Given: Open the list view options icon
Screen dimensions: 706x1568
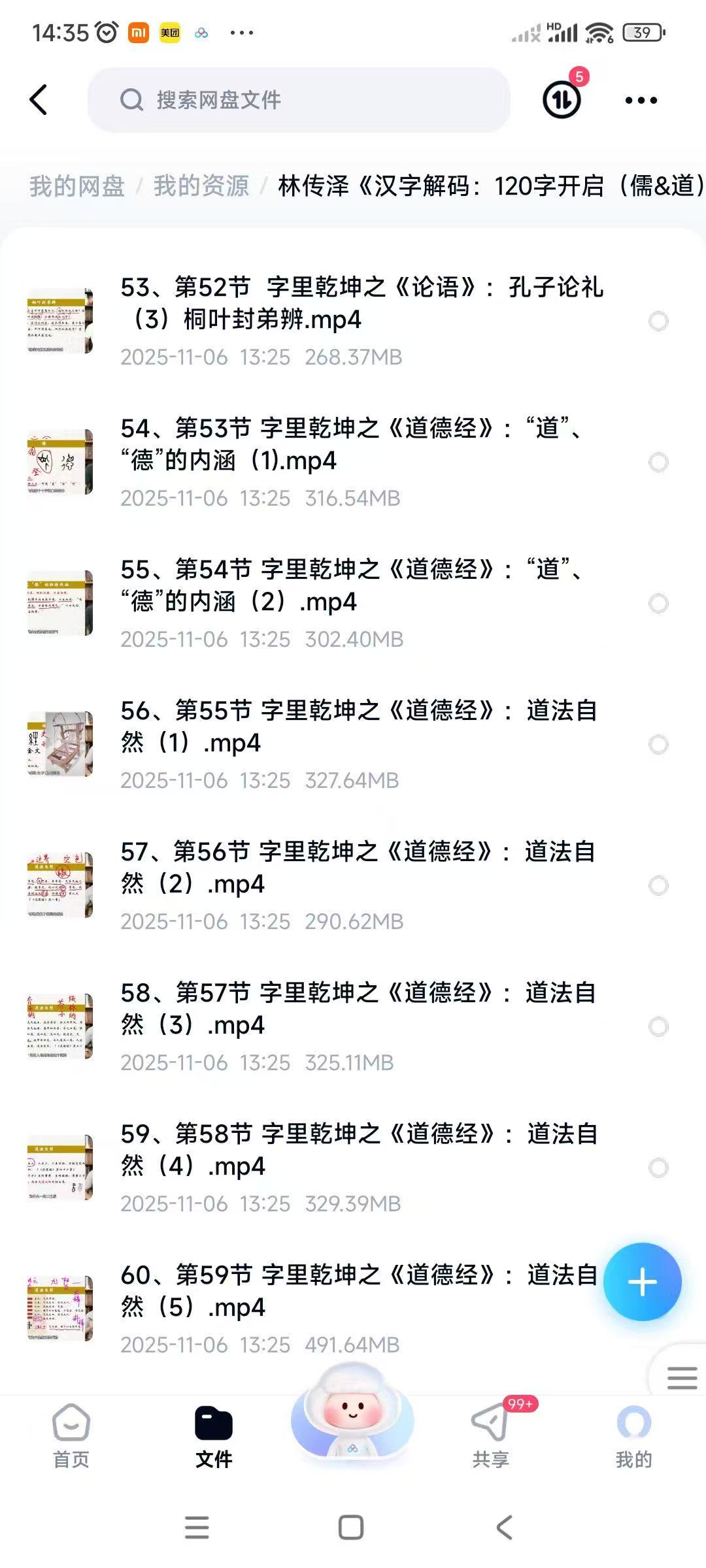Looking at the screenshot, I should pos(682,1378).
